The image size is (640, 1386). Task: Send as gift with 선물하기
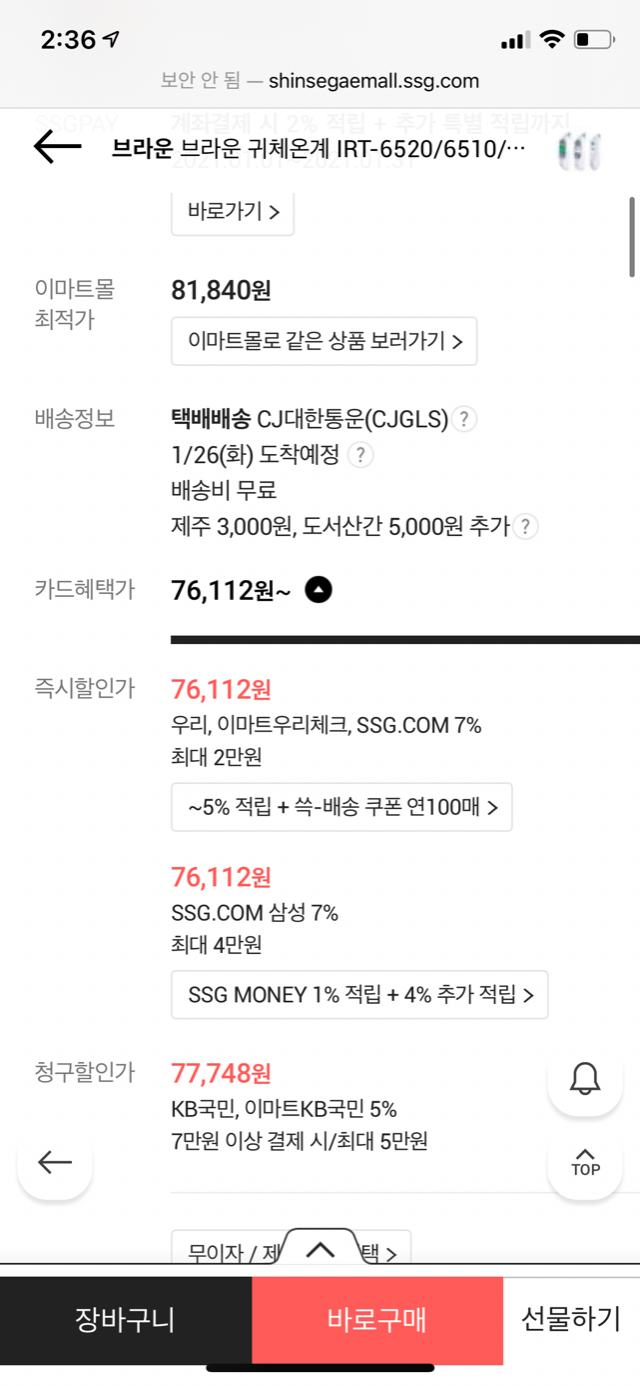(x=571, y=1318)
